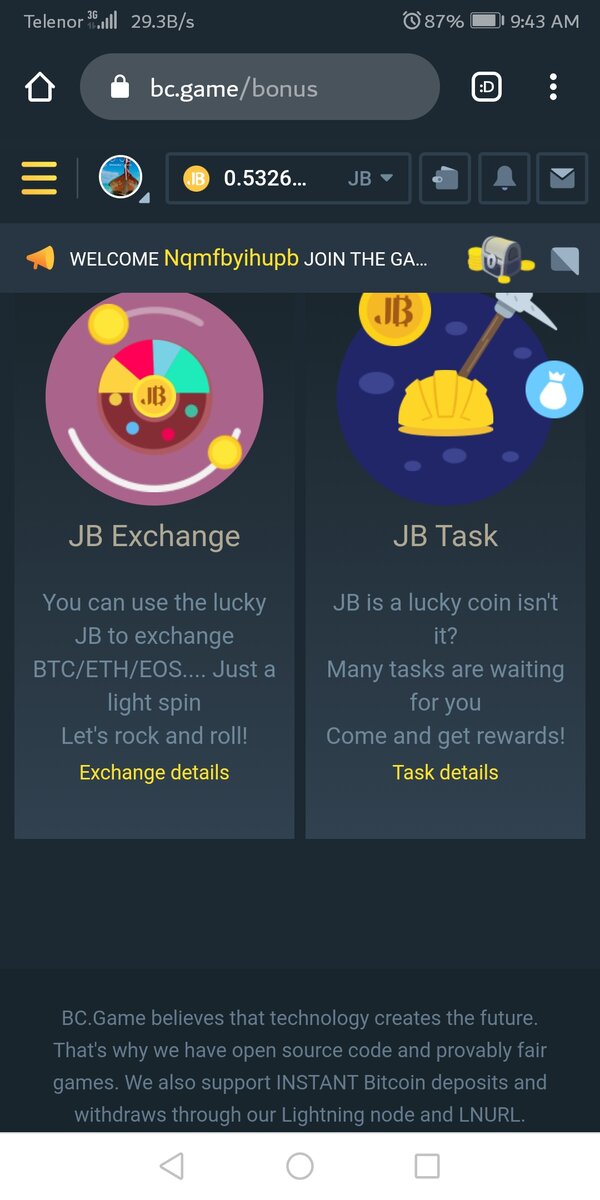Open the yellow hamburger menu

pos(39,178)
